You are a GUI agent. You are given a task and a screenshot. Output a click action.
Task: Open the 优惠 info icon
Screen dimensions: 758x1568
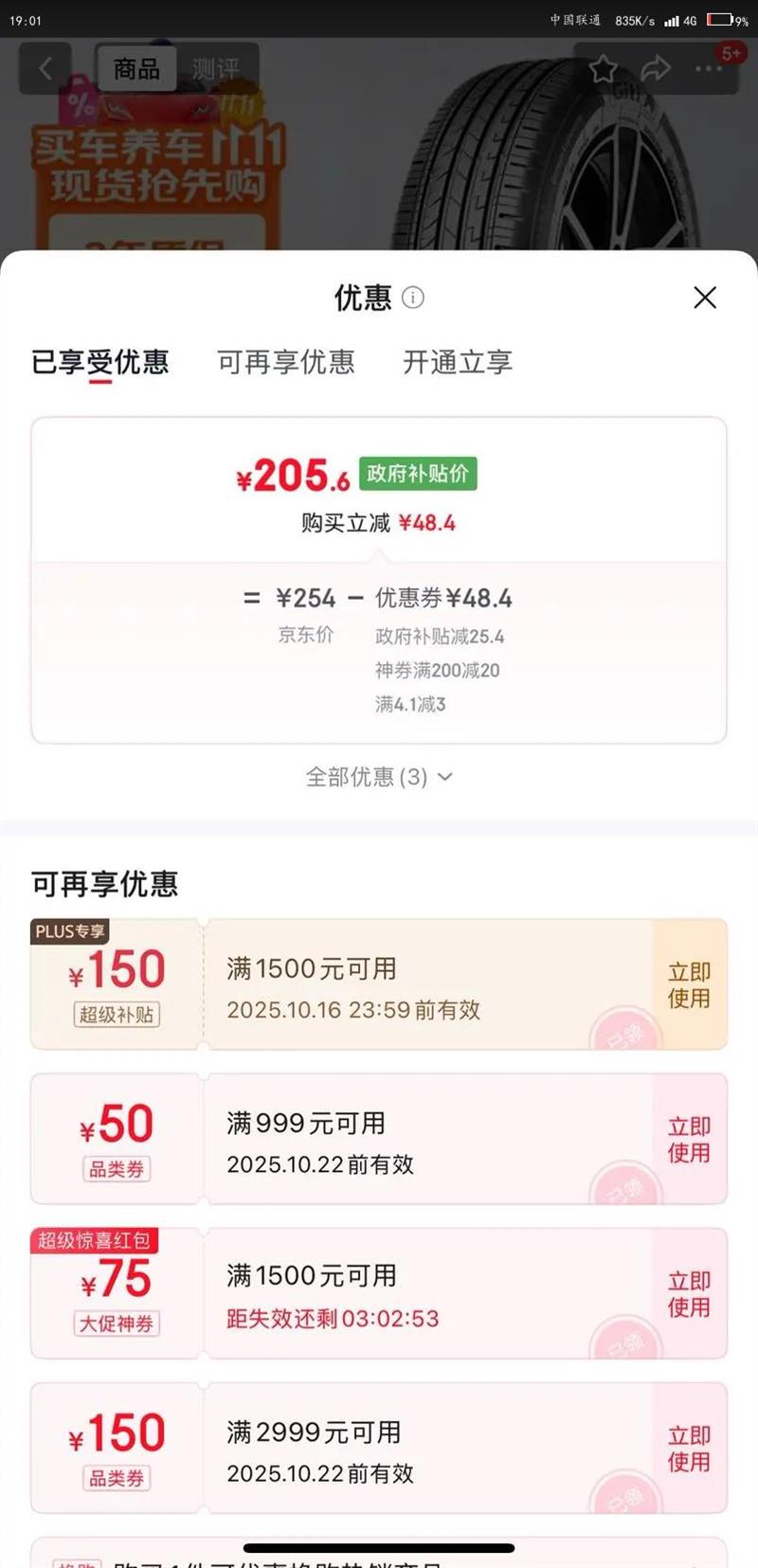point(413,297)
